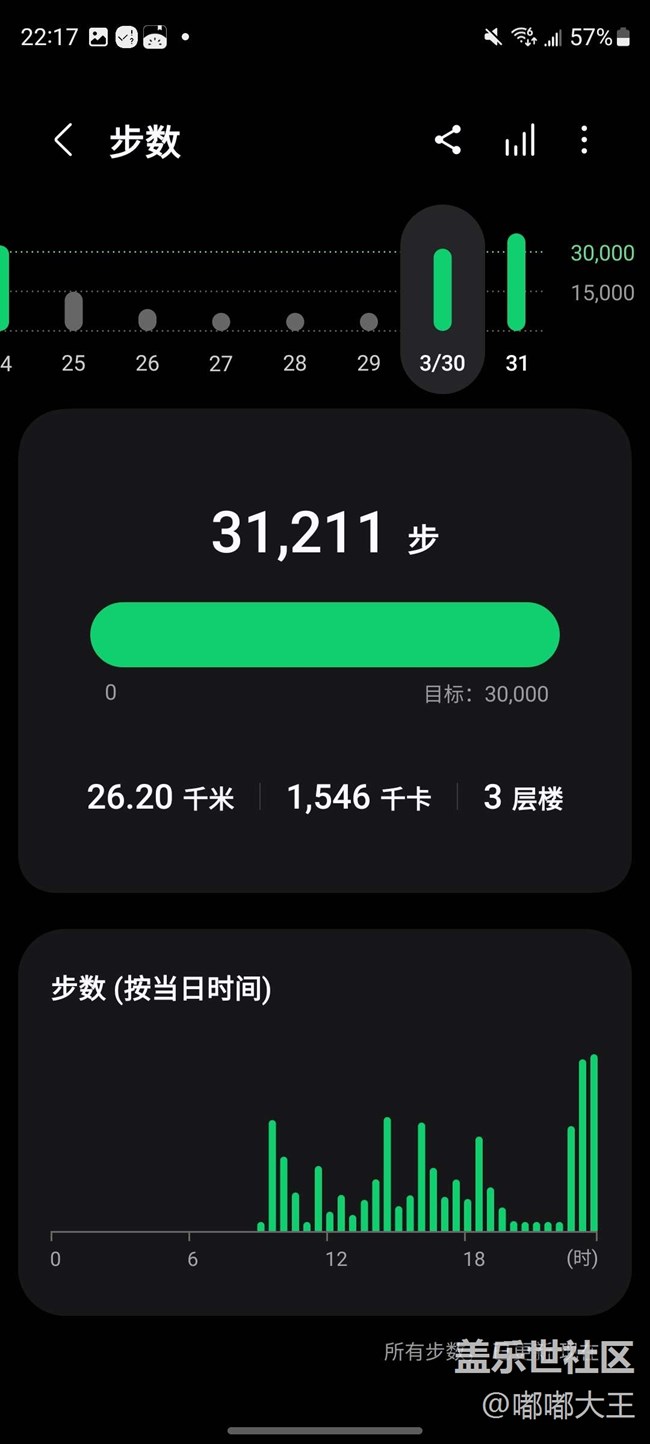Share the step count record
This screenshot has height=1444, width=650.
coord(448,140)
